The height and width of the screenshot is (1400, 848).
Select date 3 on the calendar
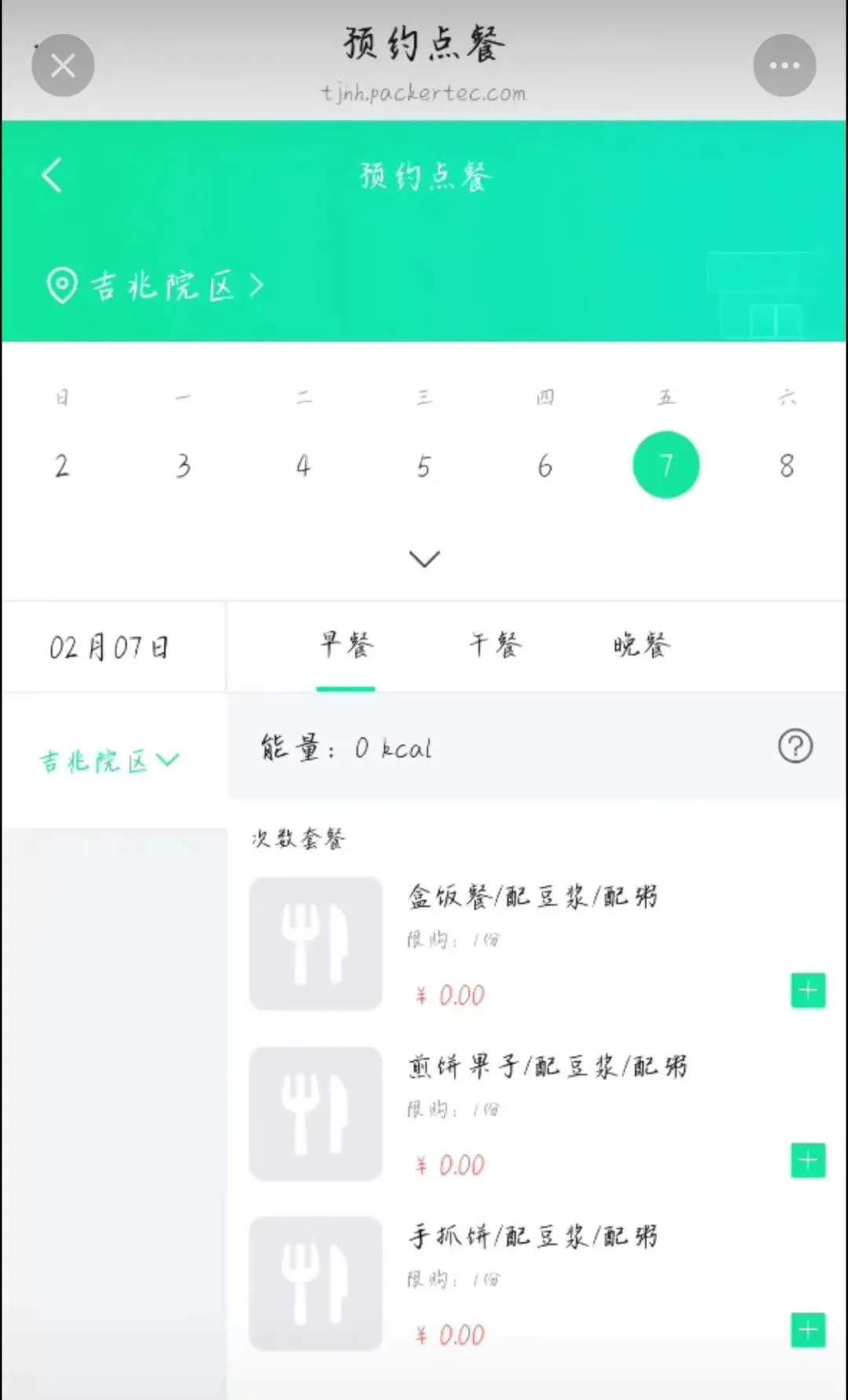tap(182, 466)
